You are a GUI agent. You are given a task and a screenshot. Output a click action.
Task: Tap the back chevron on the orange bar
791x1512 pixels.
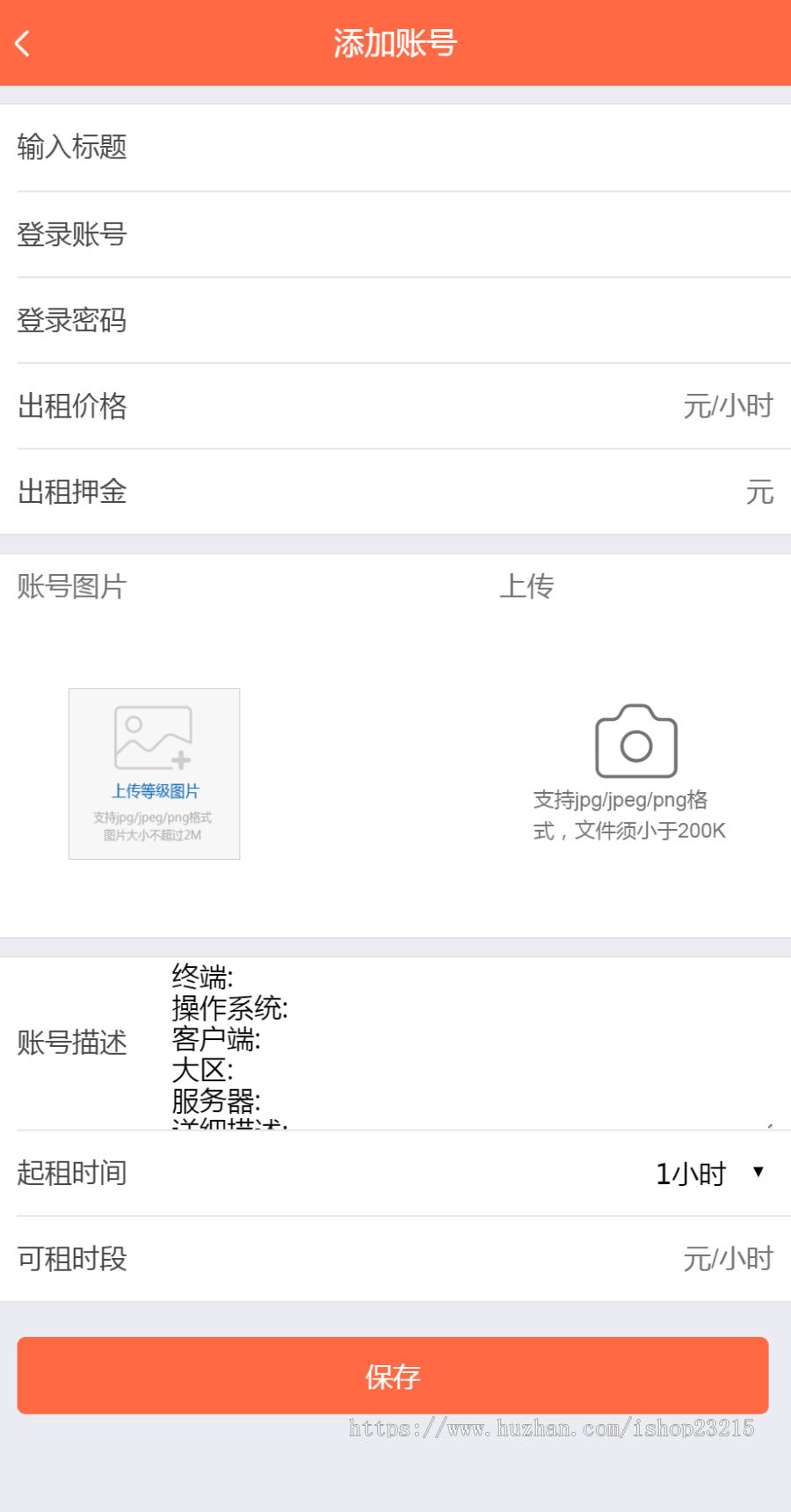coord(24,42)
